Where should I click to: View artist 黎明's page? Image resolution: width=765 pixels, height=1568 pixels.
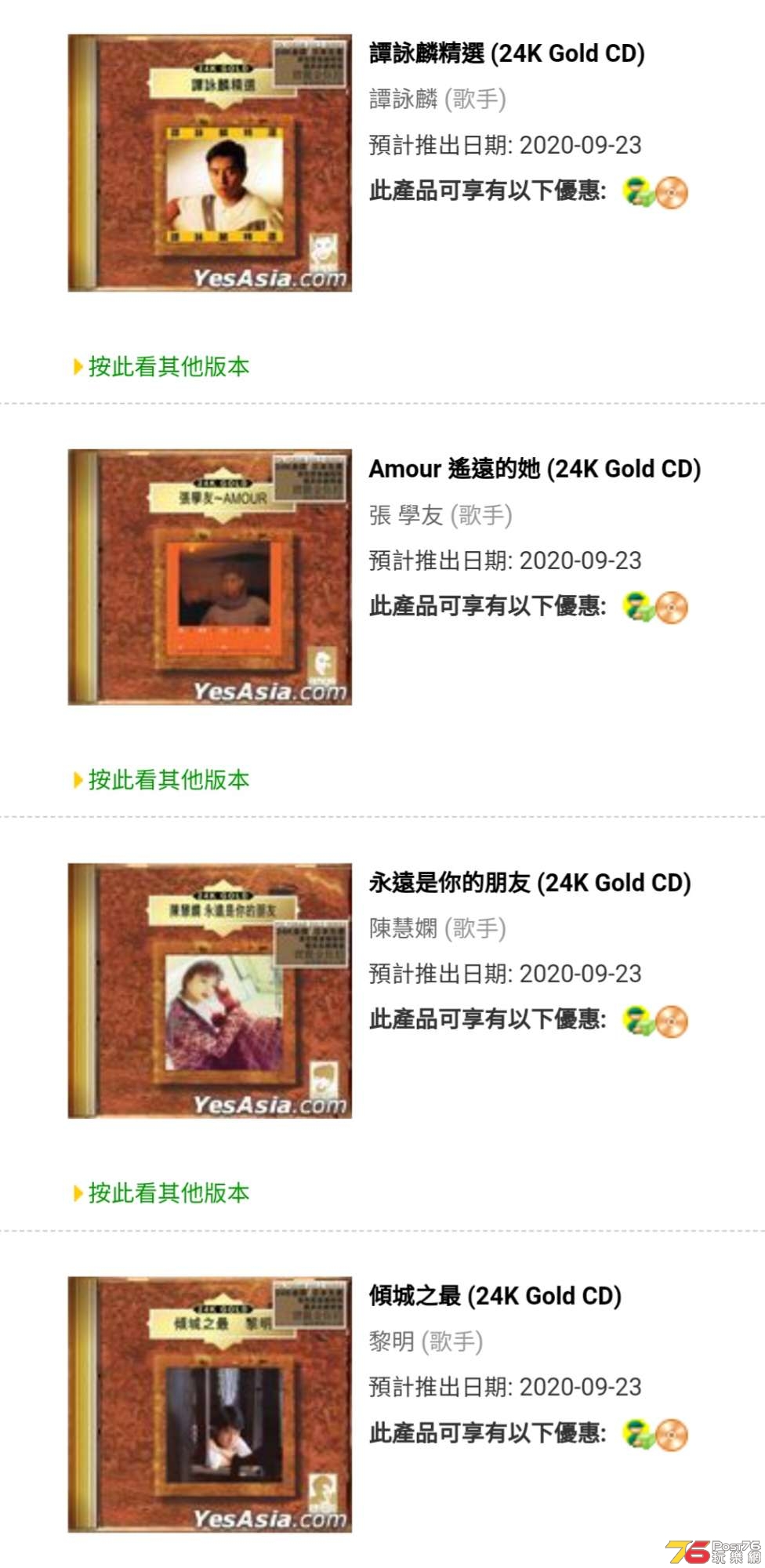392,1341
